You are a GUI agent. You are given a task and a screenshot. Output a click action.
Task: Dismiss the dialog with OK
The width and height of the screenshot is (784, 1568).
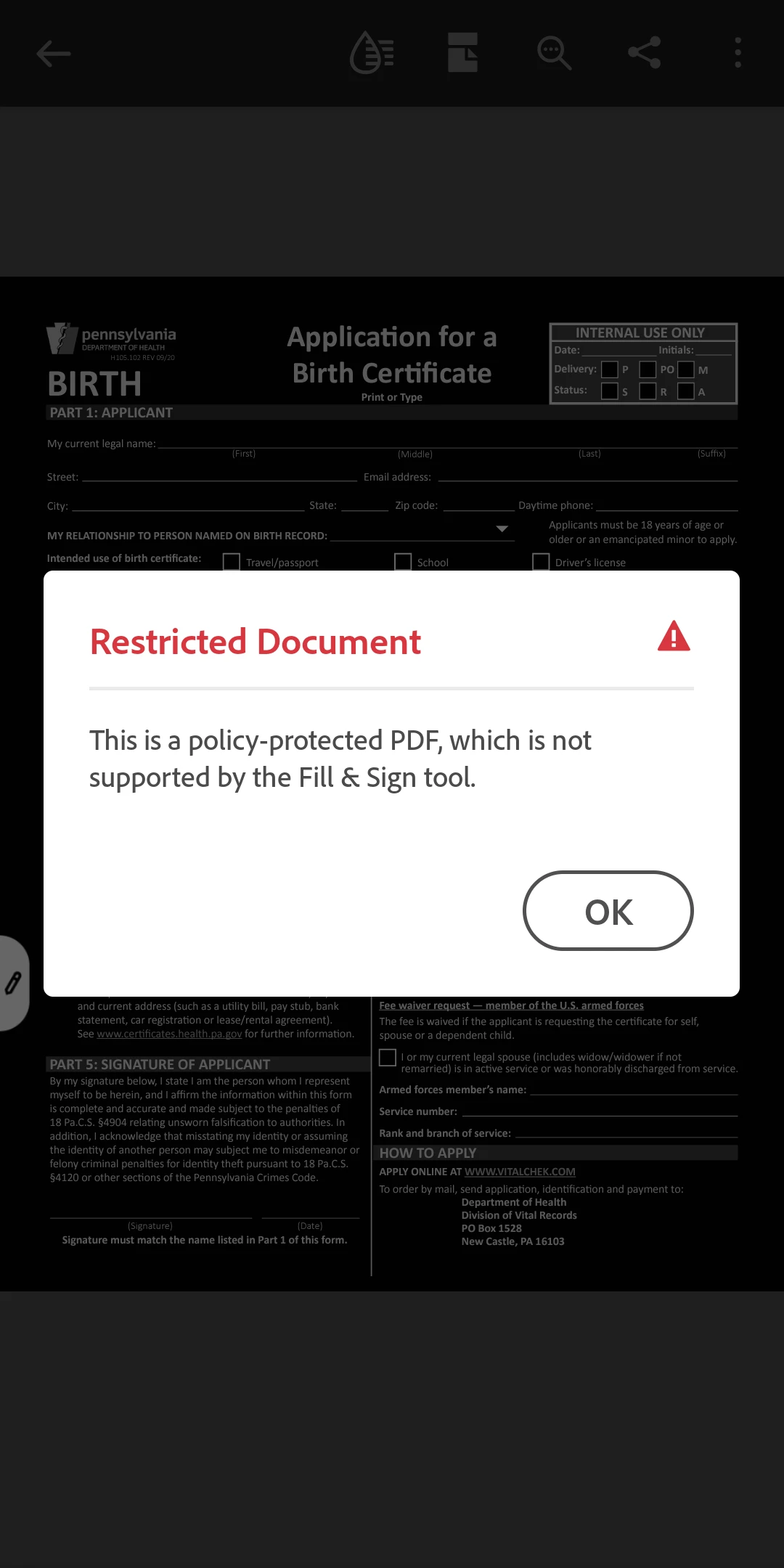point(608,911)
